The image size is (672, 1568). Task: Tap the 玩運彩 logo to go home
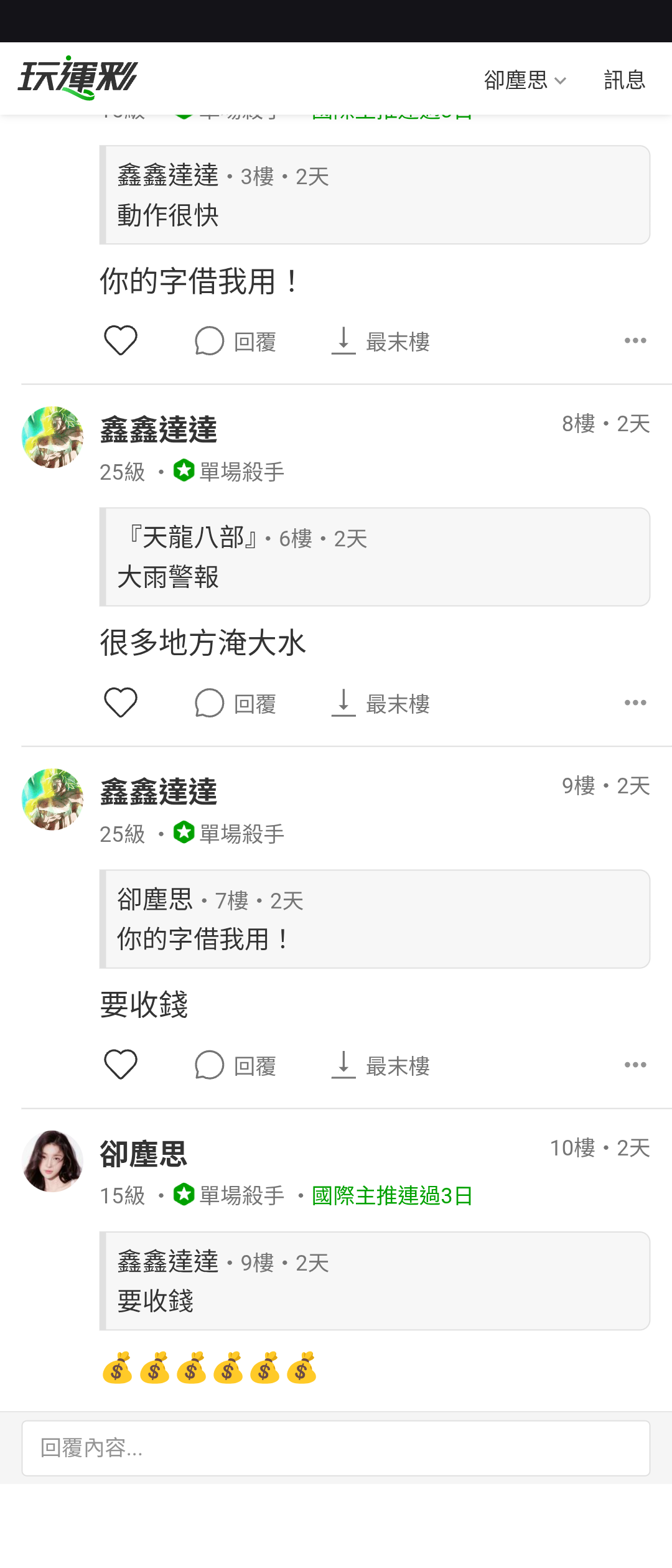[78, 78]
